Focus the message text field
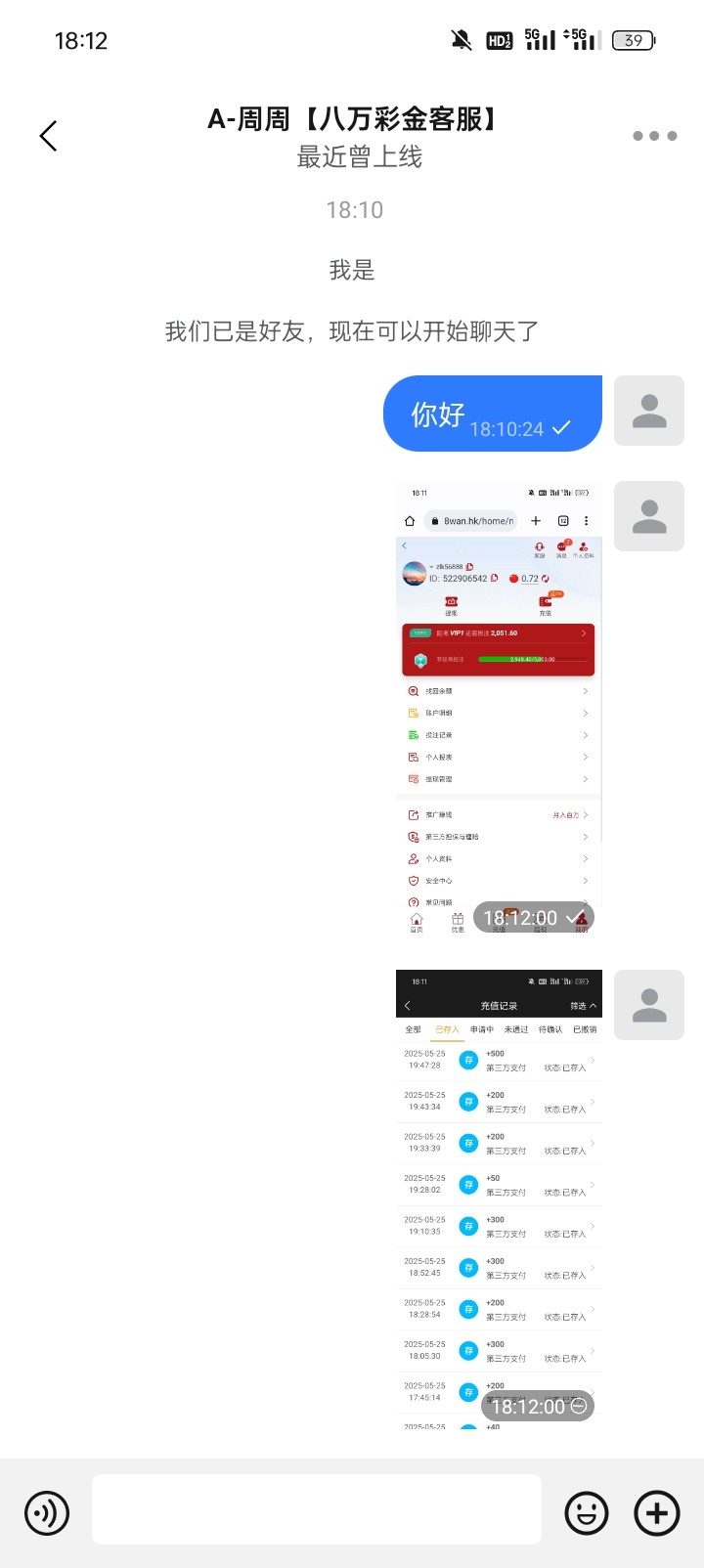Viewport: 704px width, 1568px height. [x=316, y=1509]
